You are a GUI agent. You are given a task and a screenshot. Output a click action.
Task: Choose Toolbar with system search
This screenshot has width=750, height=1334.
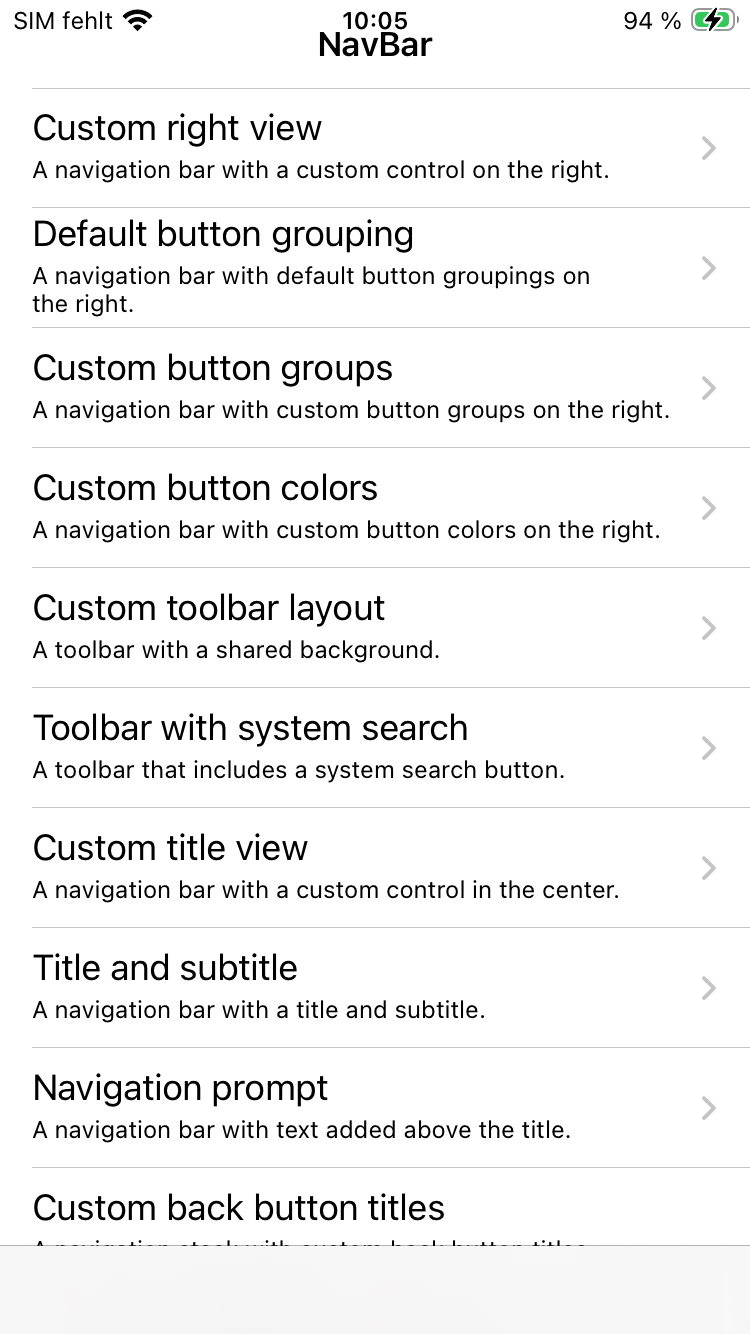click(375, 748)
